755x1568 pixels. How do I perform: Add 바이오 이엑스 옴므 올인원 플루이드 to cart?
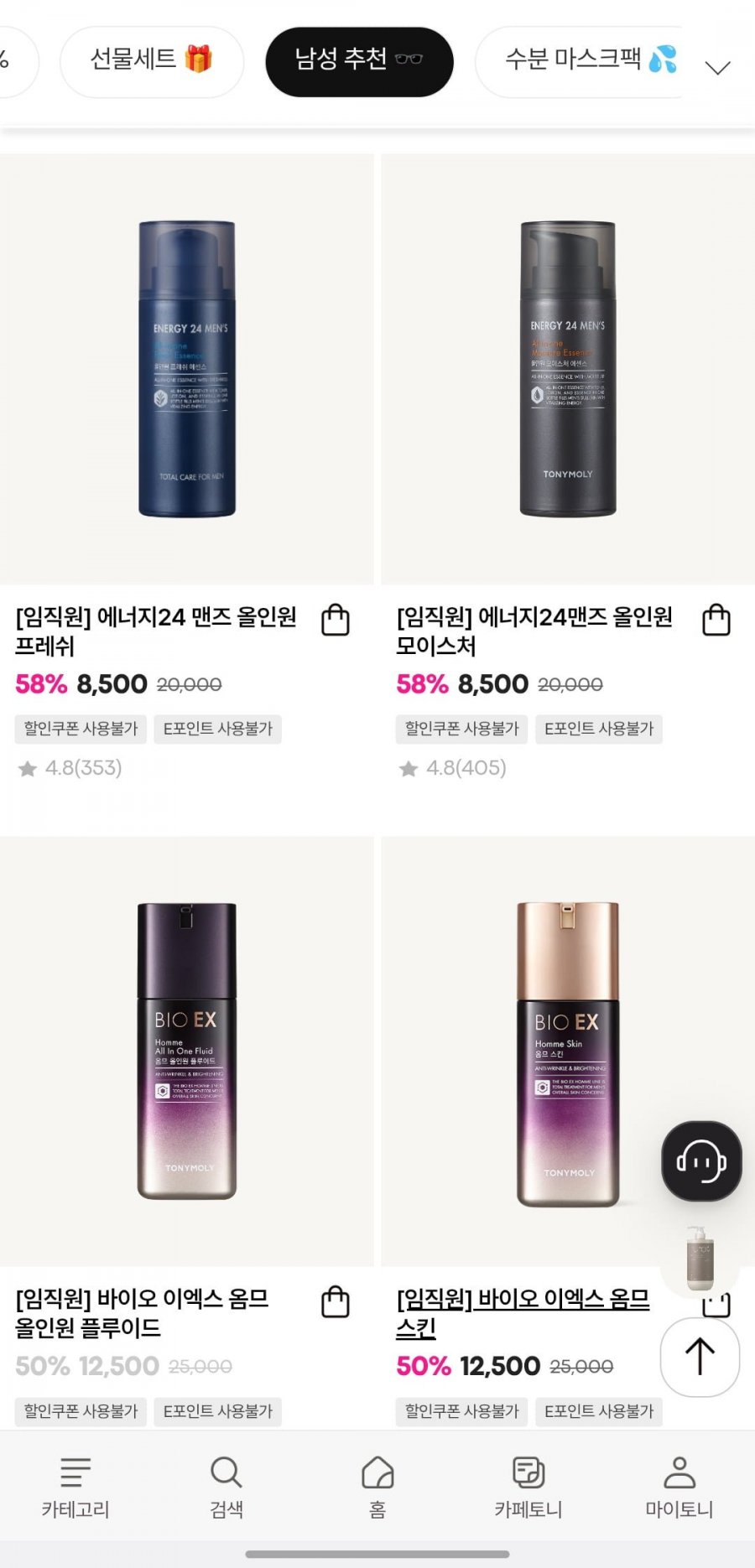336,1302
